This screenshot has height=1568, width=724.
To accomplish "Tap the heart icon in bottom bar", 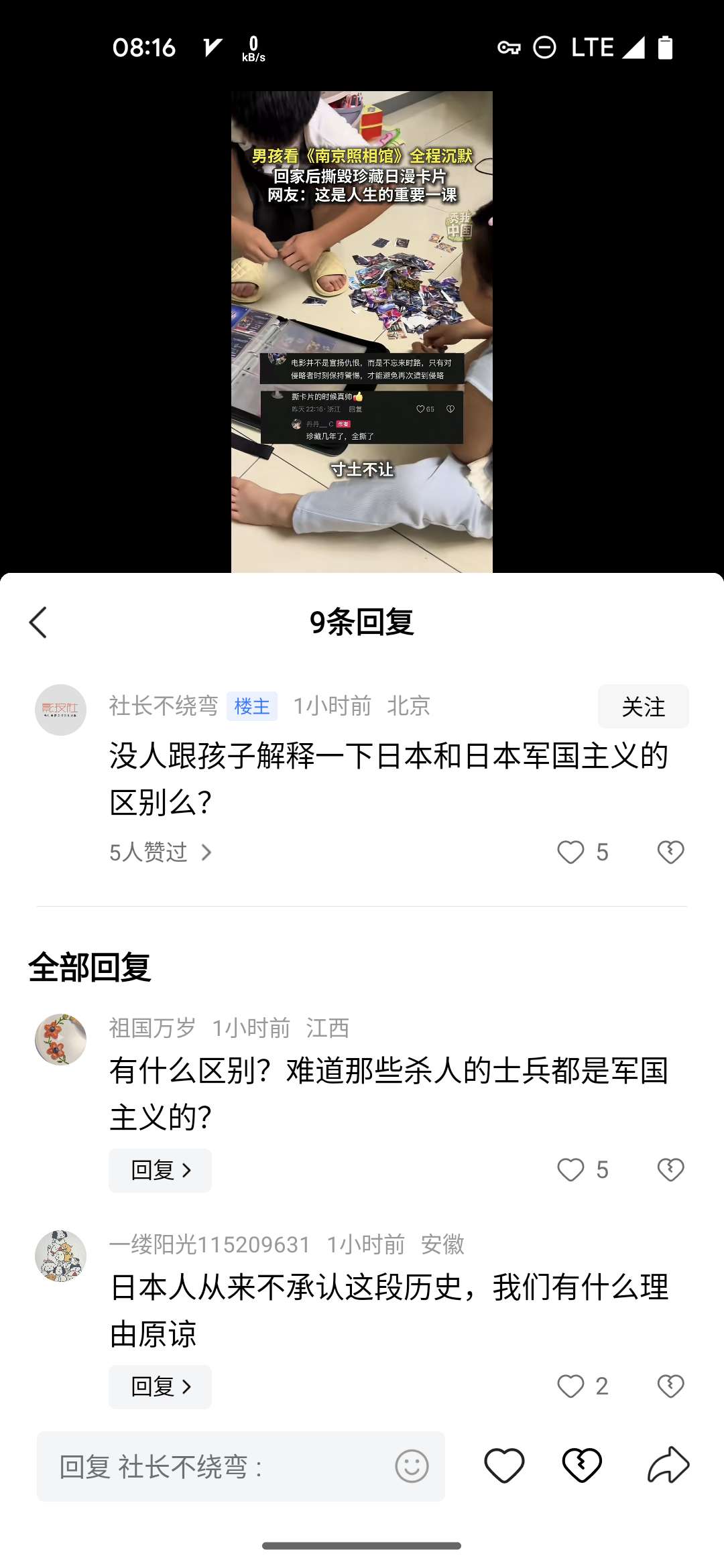I will click(x=504, y=1465).
